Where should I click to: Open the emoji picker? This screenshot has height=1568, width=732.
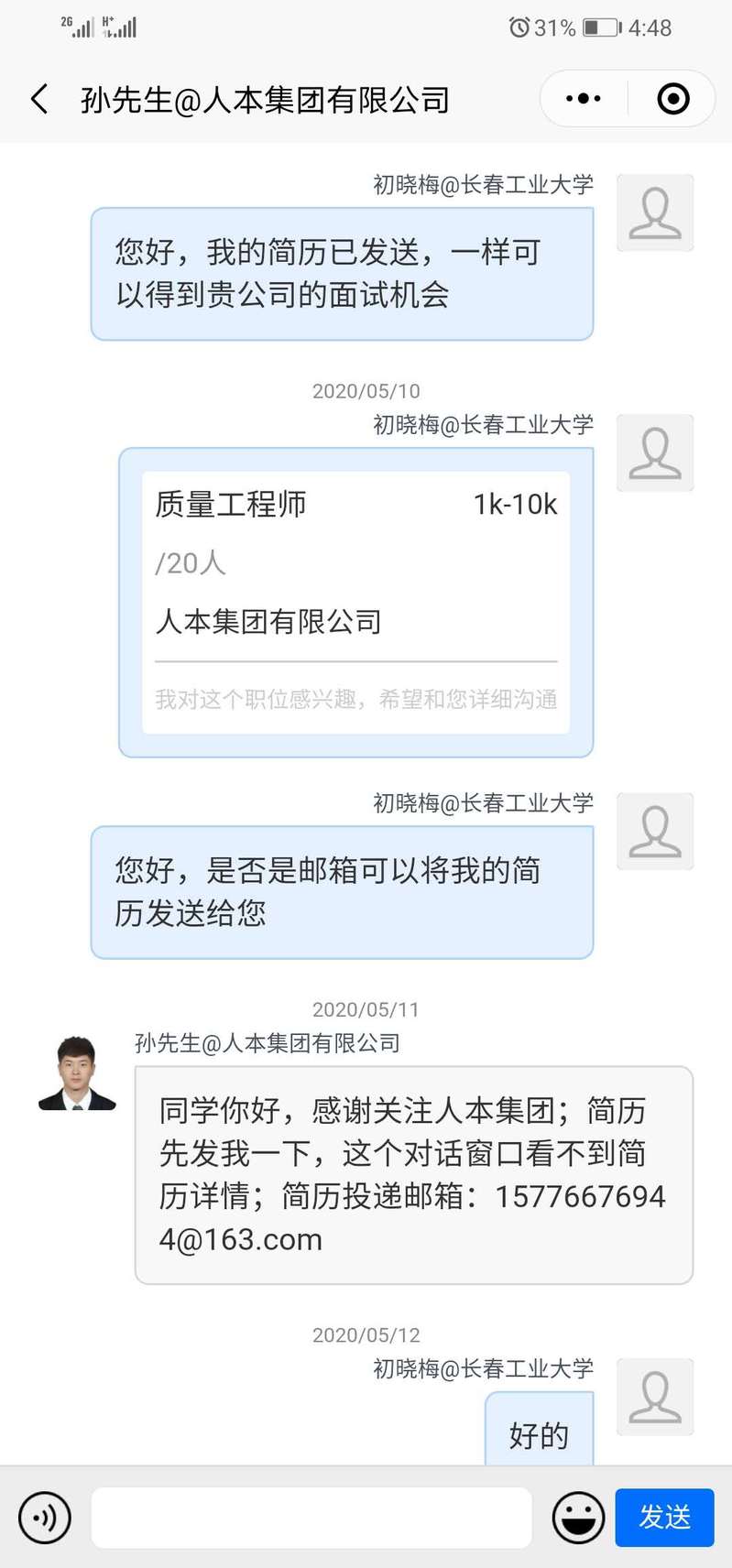coord(578,1518)
